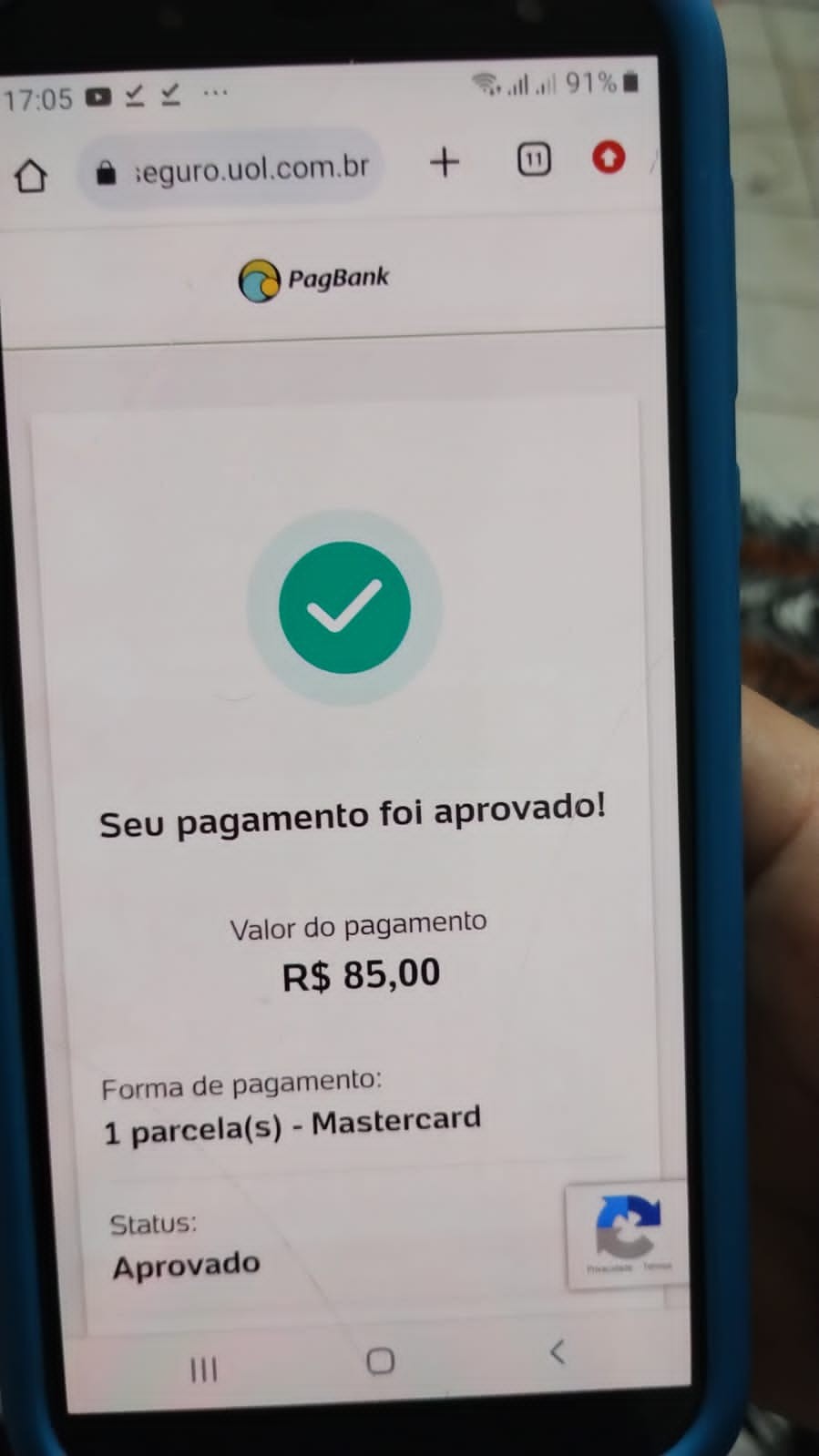Open a new tab with the plus icon
The image size is (819, 1456).
coord(445,163)
